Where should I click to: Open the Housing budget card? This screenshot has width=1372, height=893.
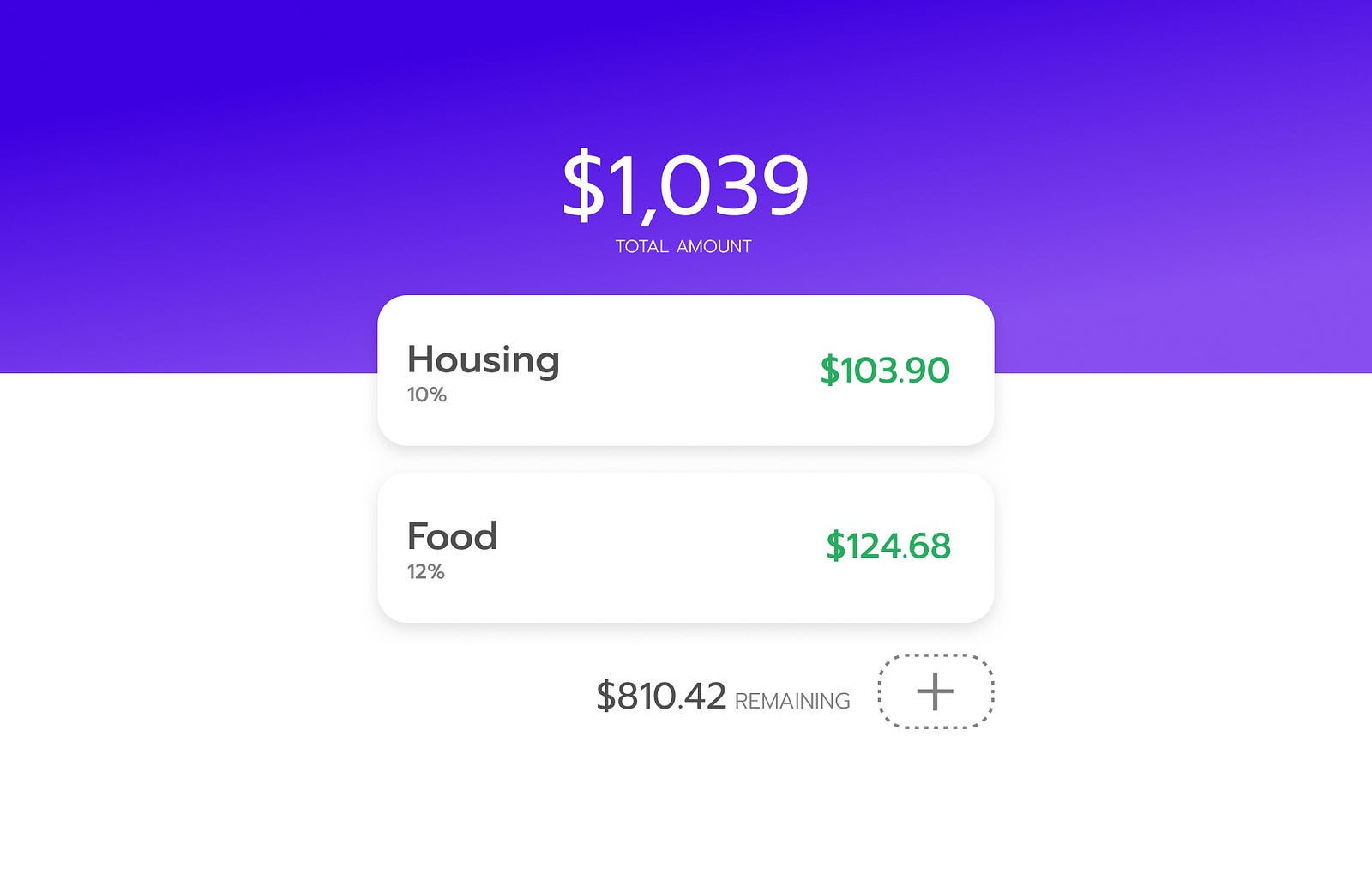pos(685,371)
